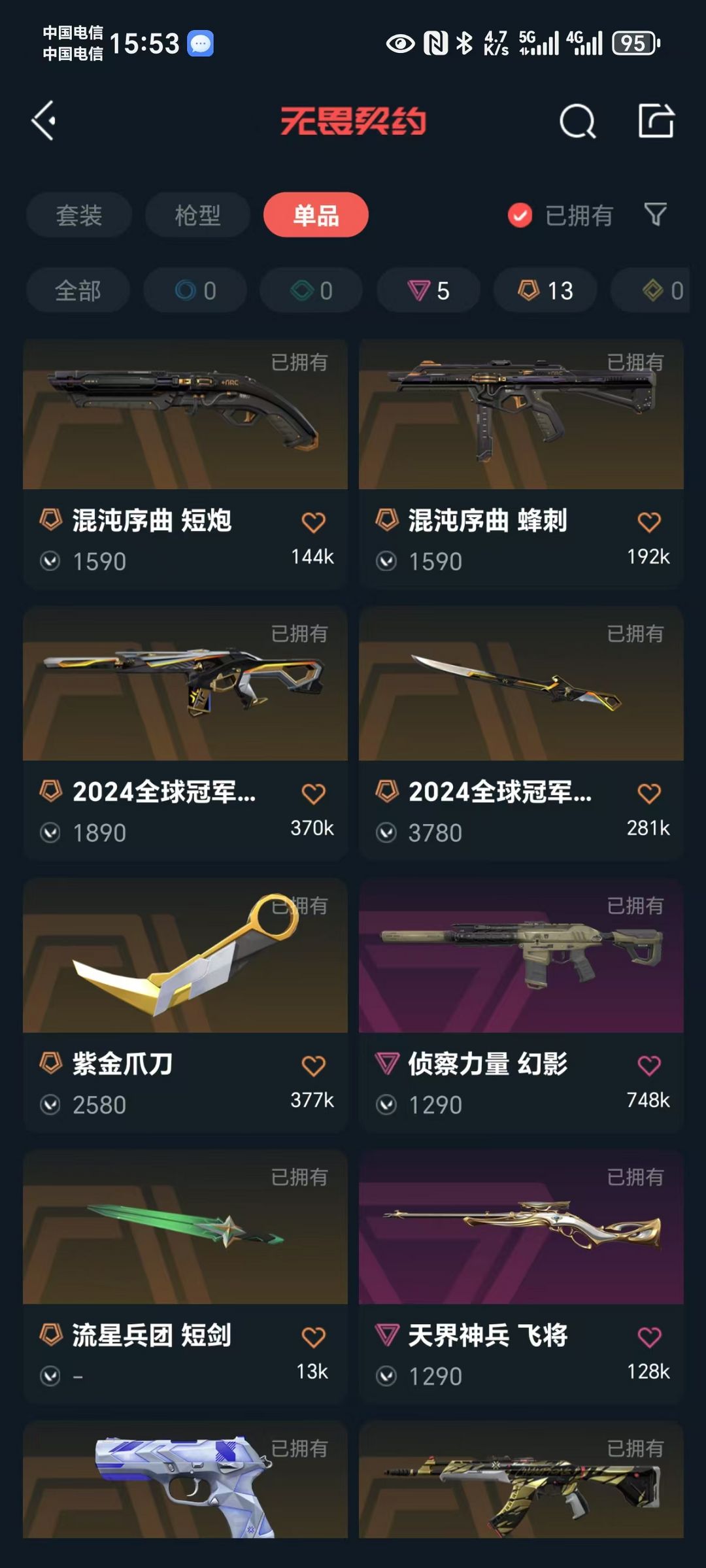Screen dimensions: 706x1568
Task: Like the 混沌序曲 蜂刺 skin
Action: tap(649, 522)
